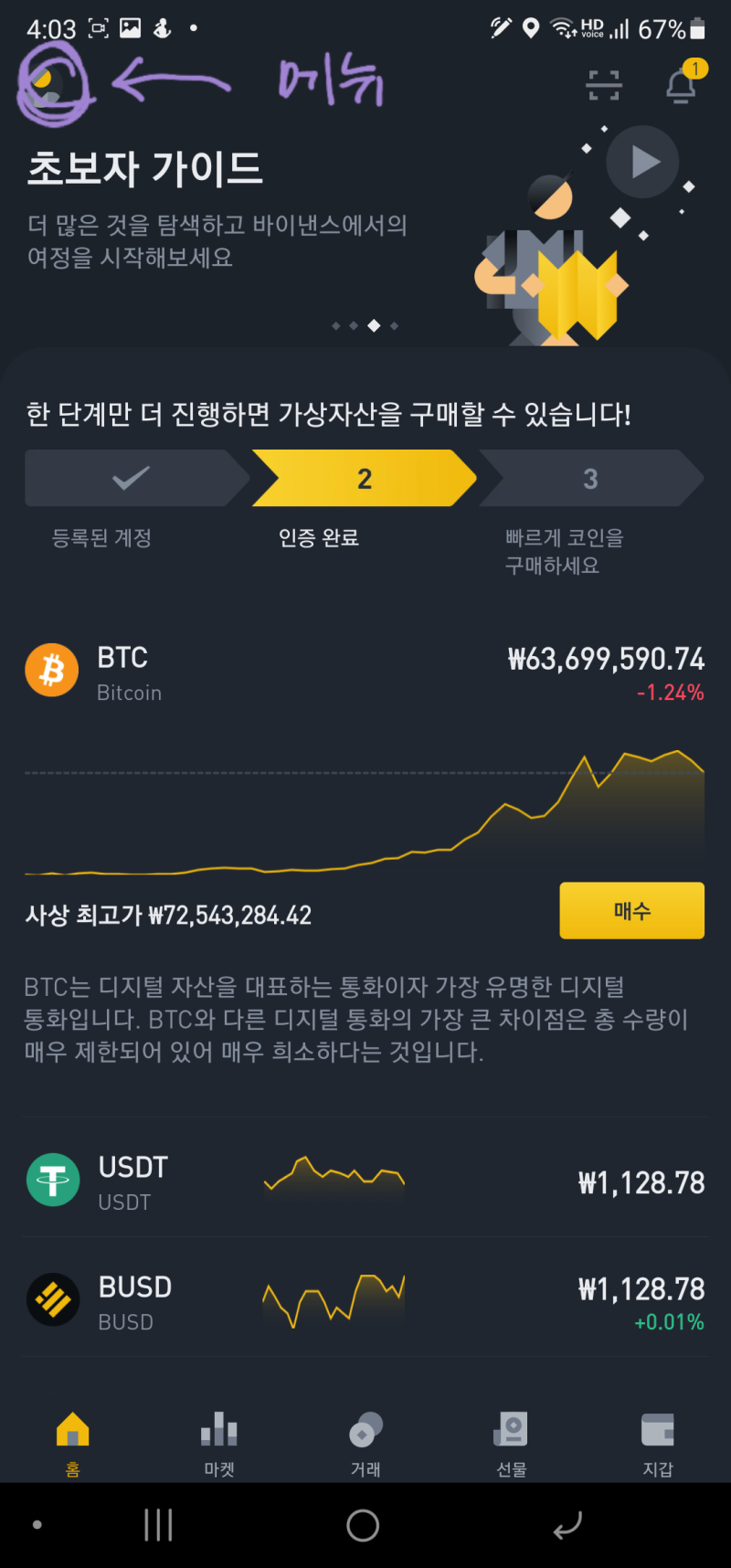Play the 초보자 가이드 video
The width and height of the screenshot is (731, 1568).
pos(643,162)
